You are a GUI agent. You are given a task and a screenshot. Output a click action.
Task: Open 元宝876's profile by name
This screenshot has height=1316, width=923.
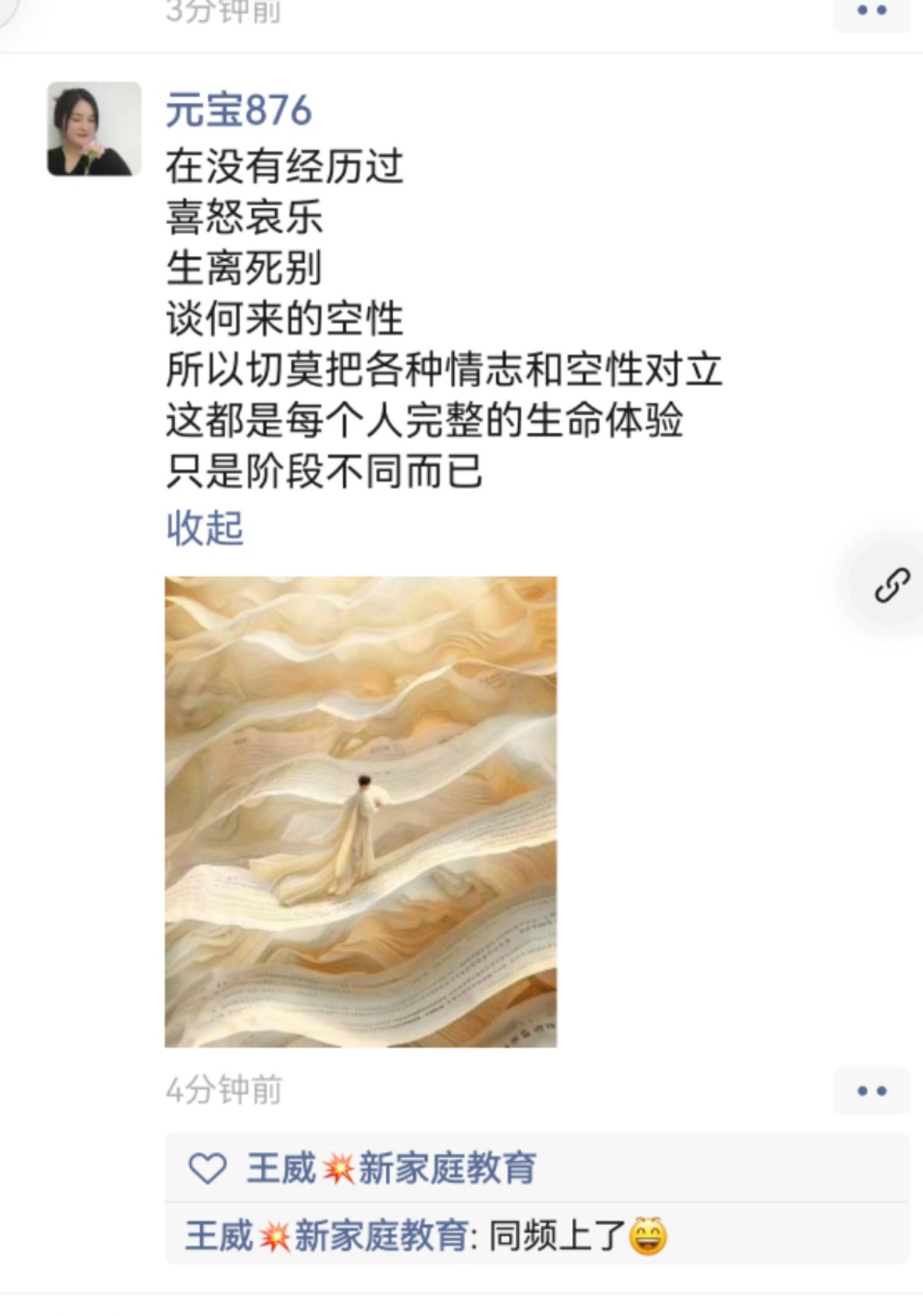(x=238, y=110)
